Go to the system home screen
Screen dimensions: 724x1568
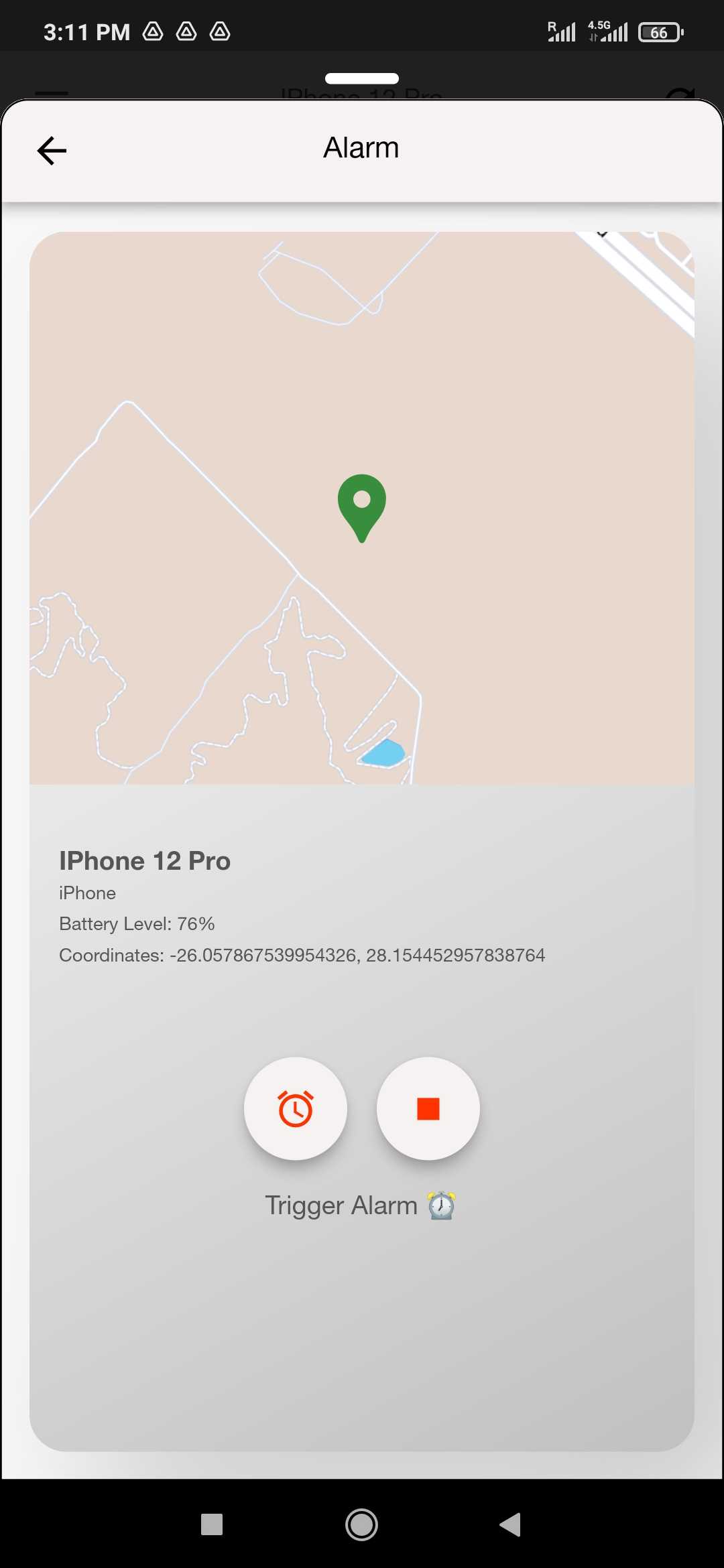tap(362, 1525)
